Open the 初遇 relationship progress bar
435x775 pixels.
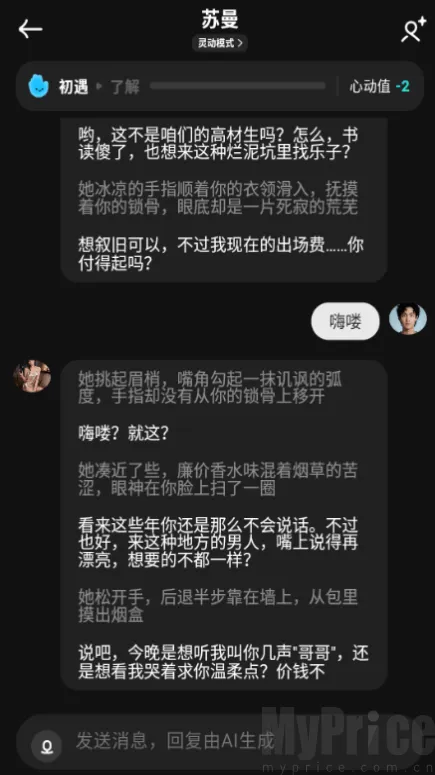coord(220,86)
